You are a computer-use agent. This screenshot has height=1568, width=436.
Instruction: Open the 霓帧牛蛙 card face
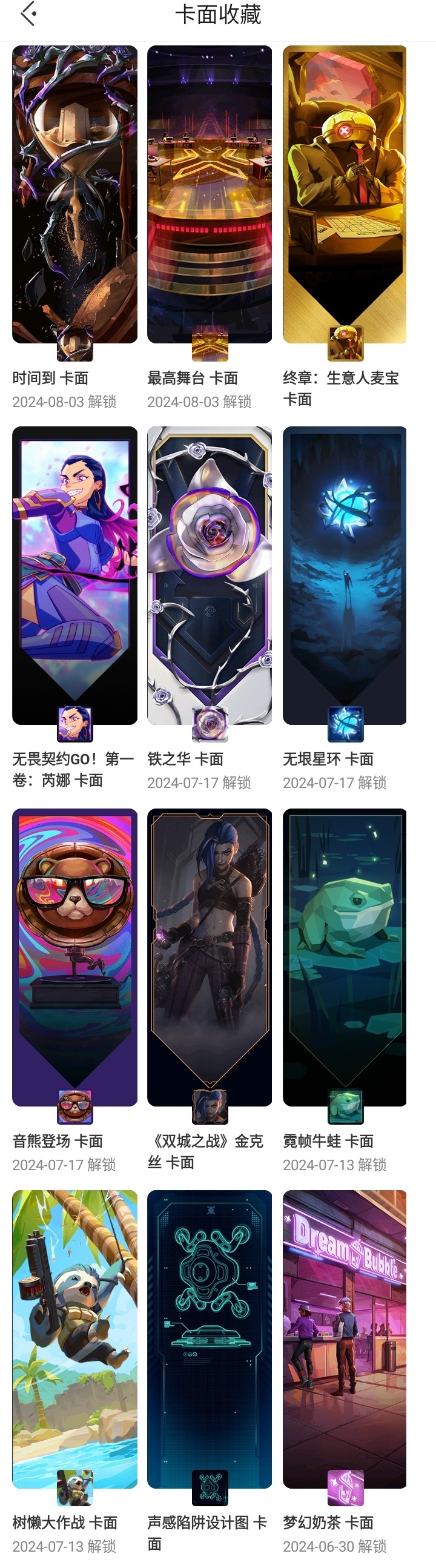(345, 957)
